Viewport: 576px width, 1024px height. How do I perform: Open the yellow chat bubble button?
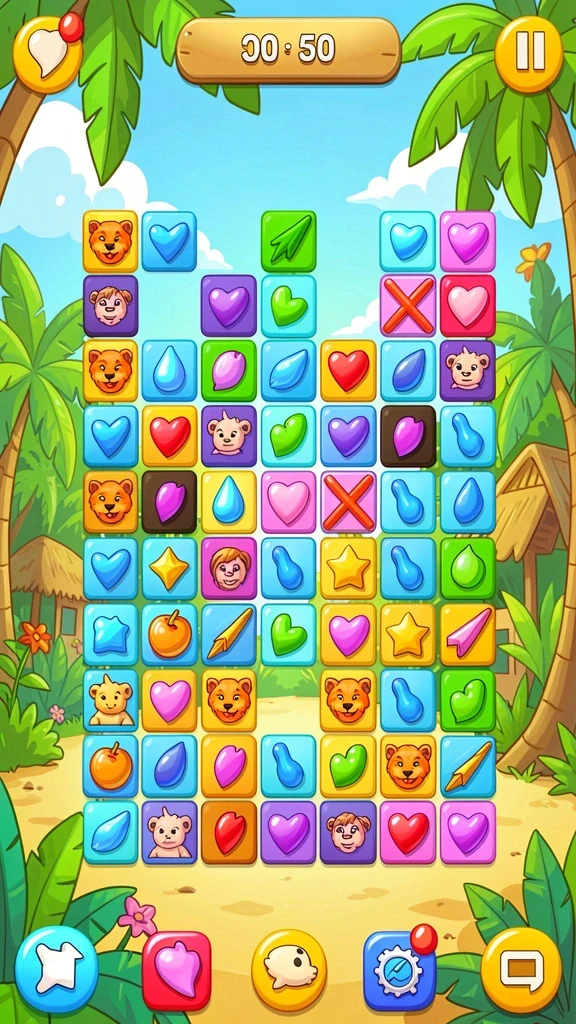(521, 969)
